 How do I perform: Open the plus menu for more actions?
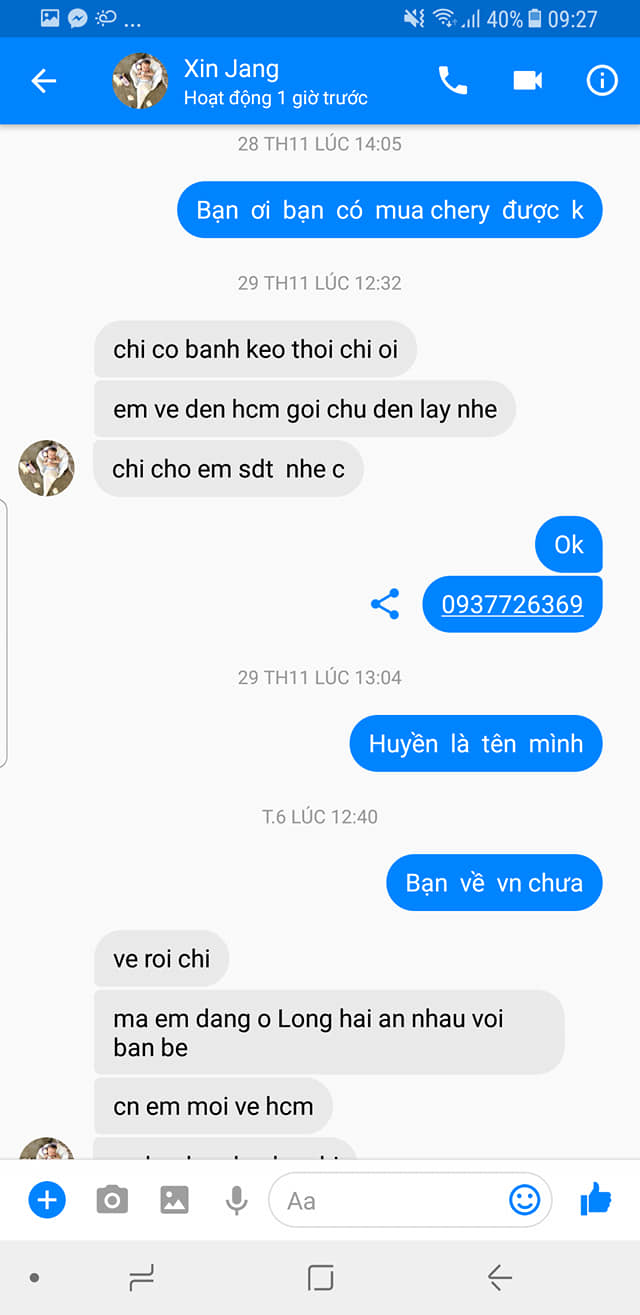pyautogui.click(x=46, y=1199)
